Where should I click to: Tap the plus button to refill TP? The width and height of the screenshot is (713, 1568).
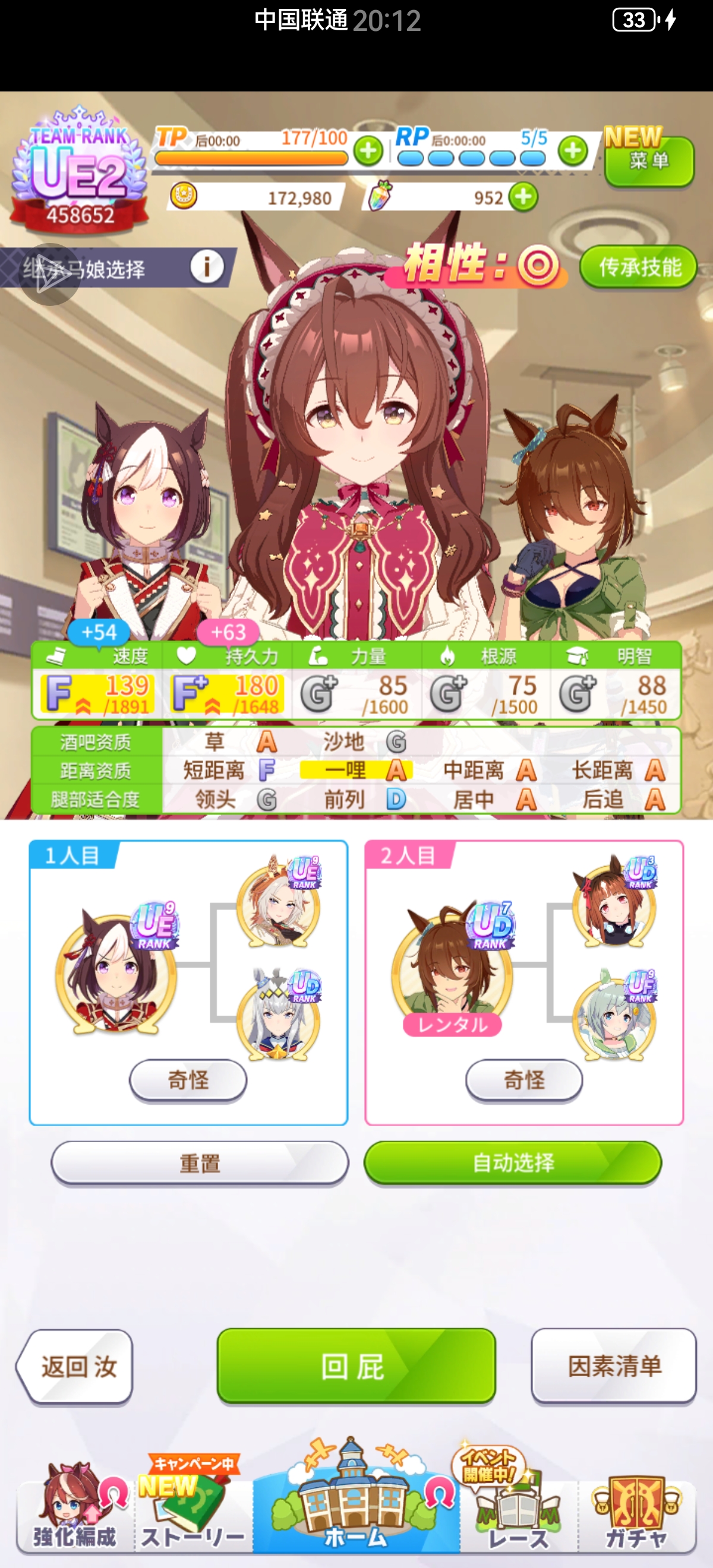pos(368,151)
